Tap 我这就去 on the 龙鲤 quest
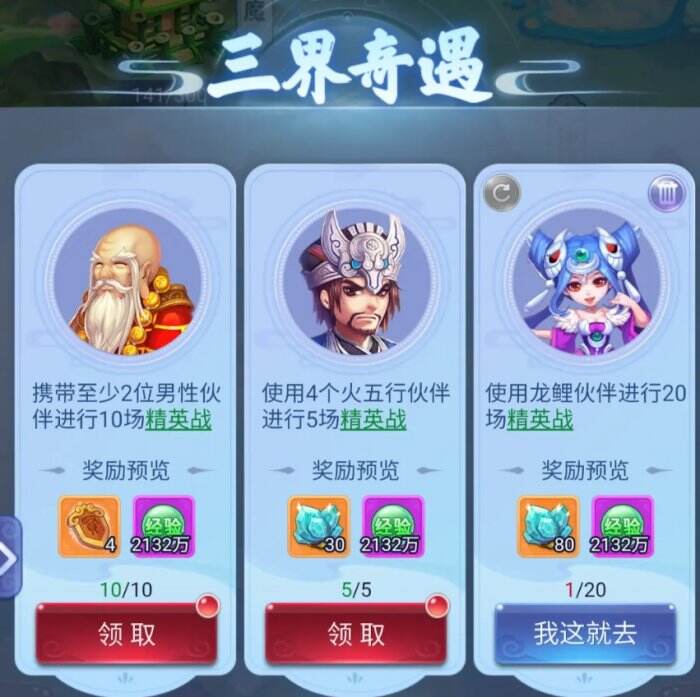Image resolution: width=700 pixels, height=697 pixels. point(585,634)
